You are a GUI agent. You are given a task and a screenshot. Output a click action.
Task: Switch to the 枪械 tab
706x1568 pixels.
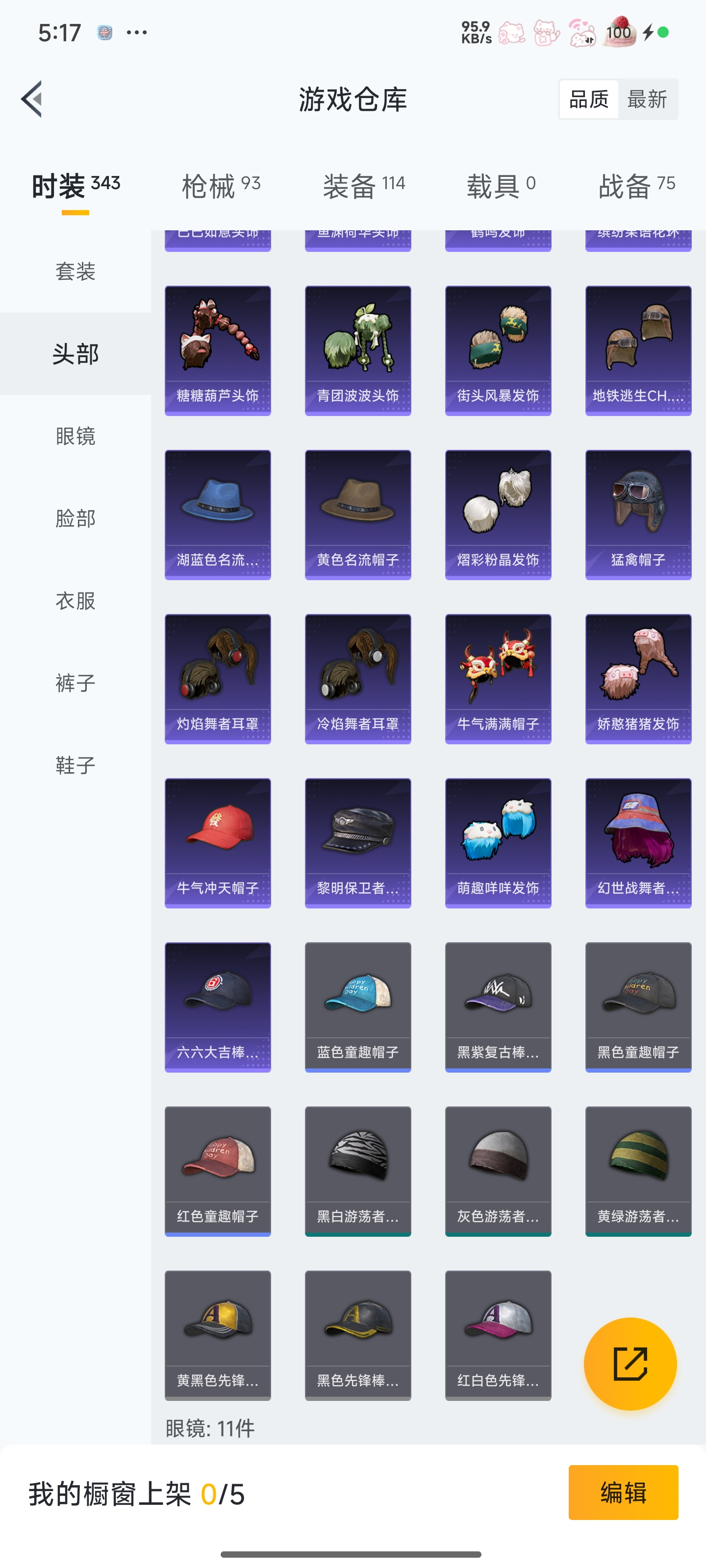(221, 185)
